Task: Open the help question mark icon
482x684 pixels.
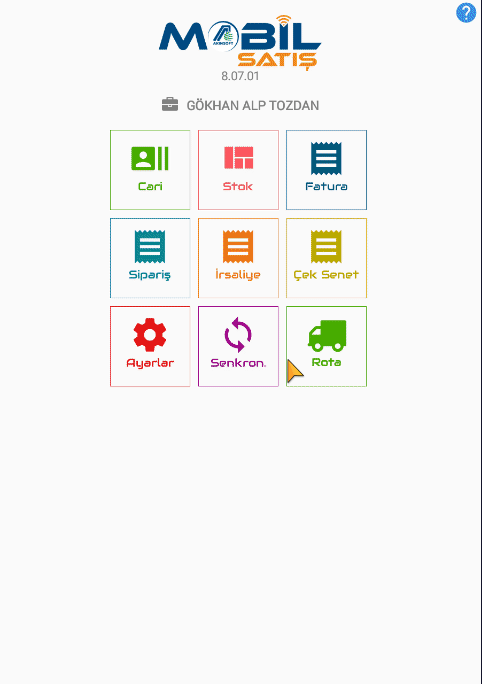Action: [x=466, y=12]
